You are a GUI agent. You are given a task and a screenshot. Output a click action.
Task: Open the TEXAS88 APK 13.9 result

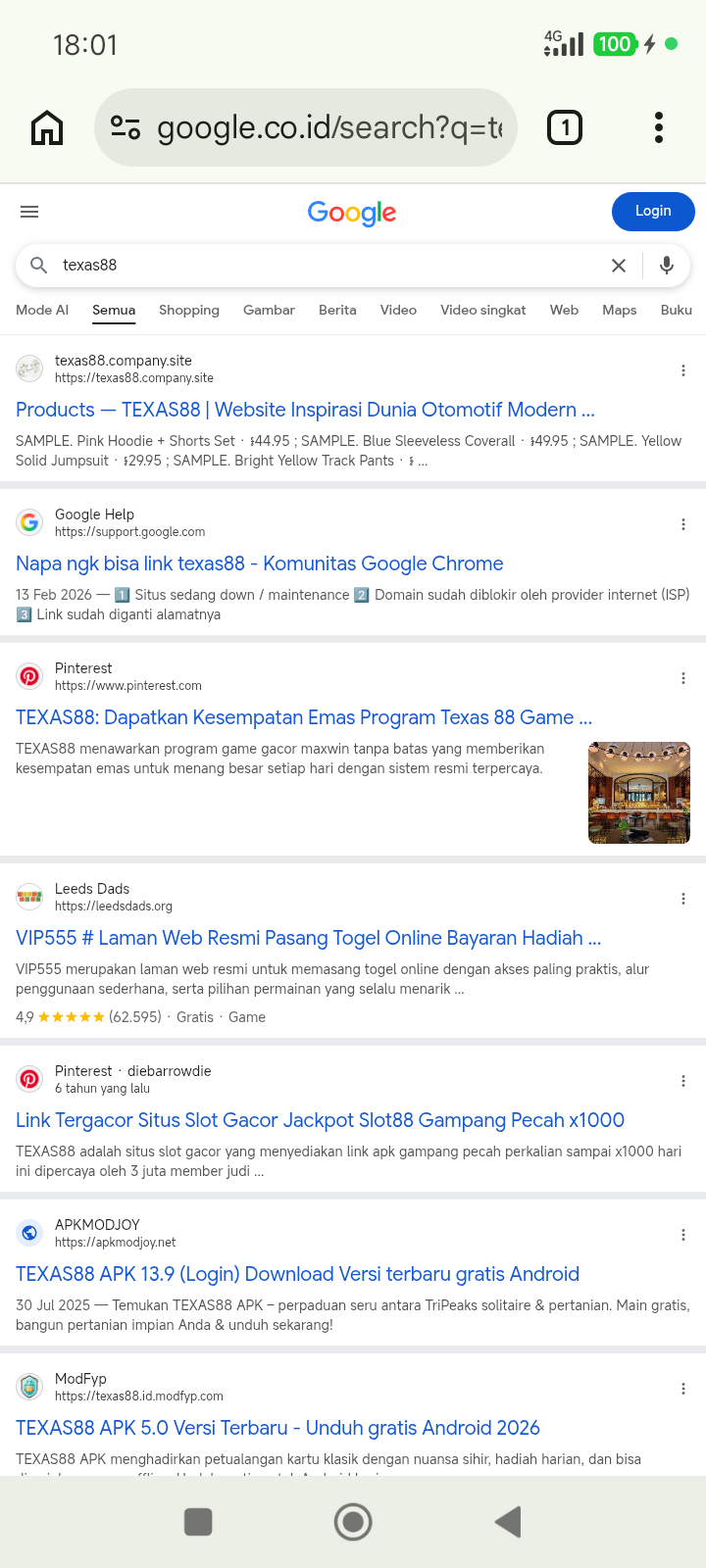[x=297, y=1274]
